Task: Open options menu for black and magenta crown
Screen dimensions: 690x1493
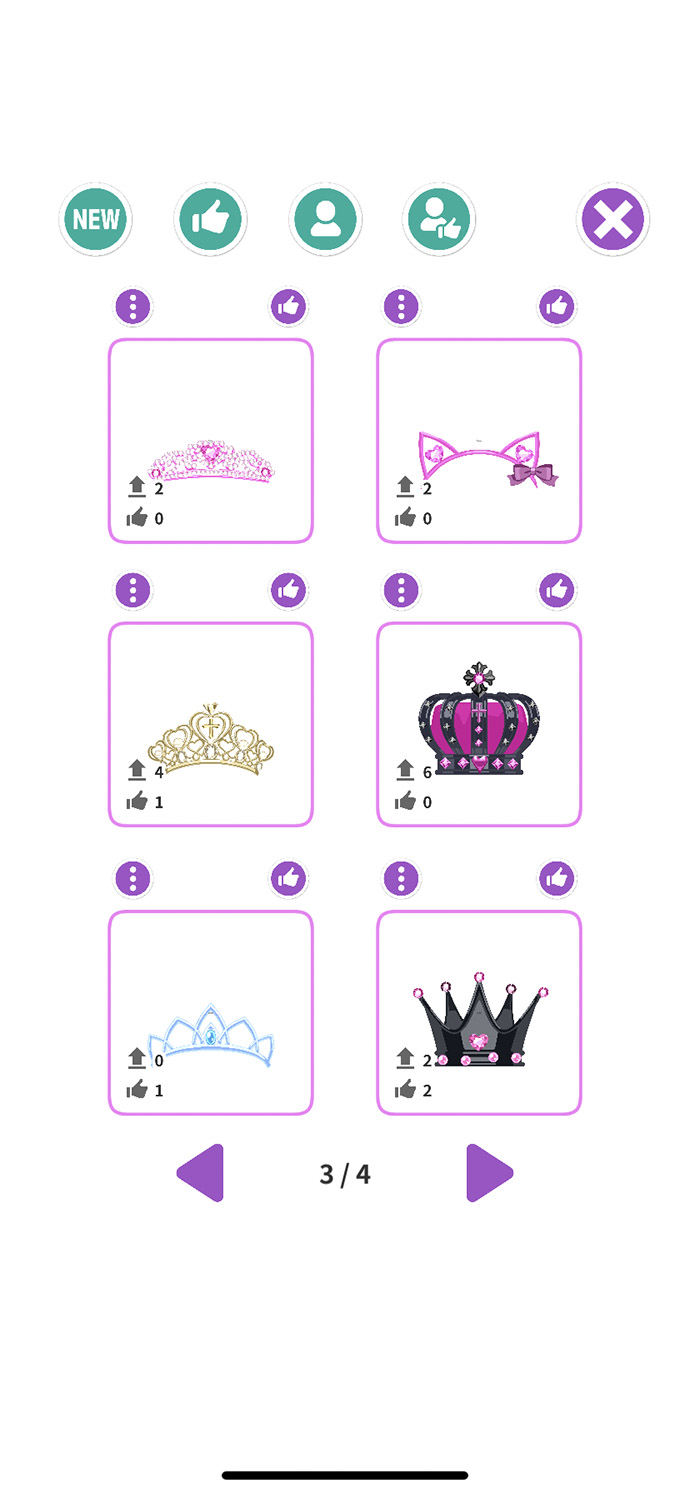Action: pos(401,591)
